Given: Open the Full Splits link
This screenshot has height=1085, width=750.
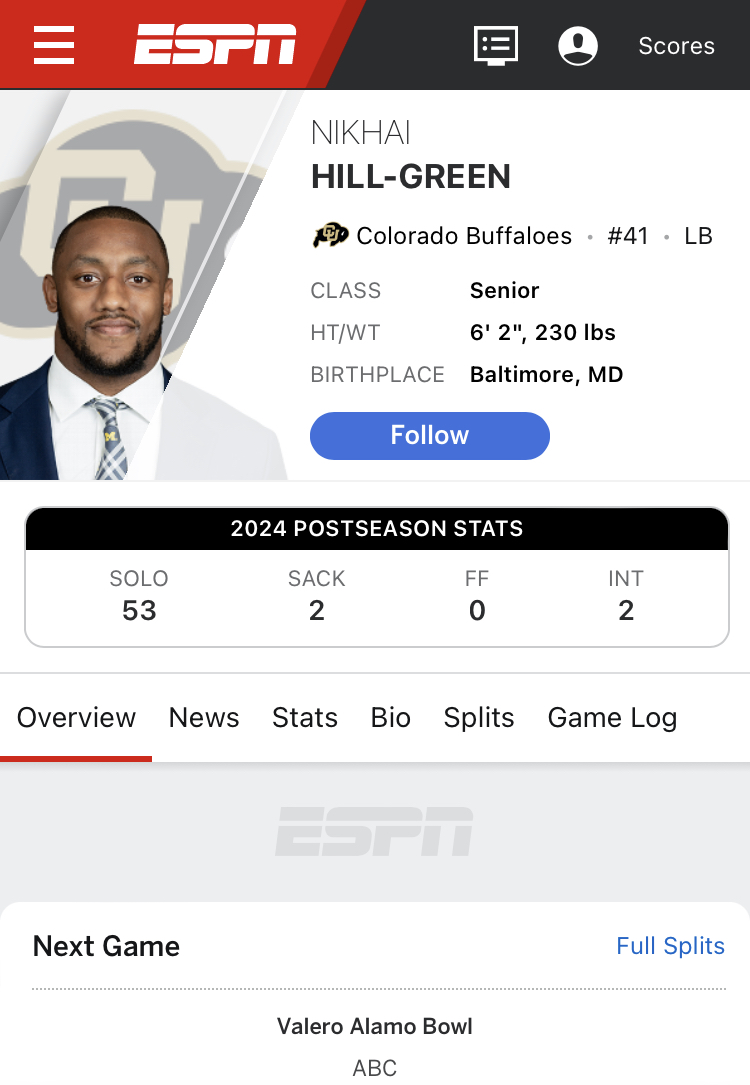Looking at the screenshot, I should coord(670,946).
